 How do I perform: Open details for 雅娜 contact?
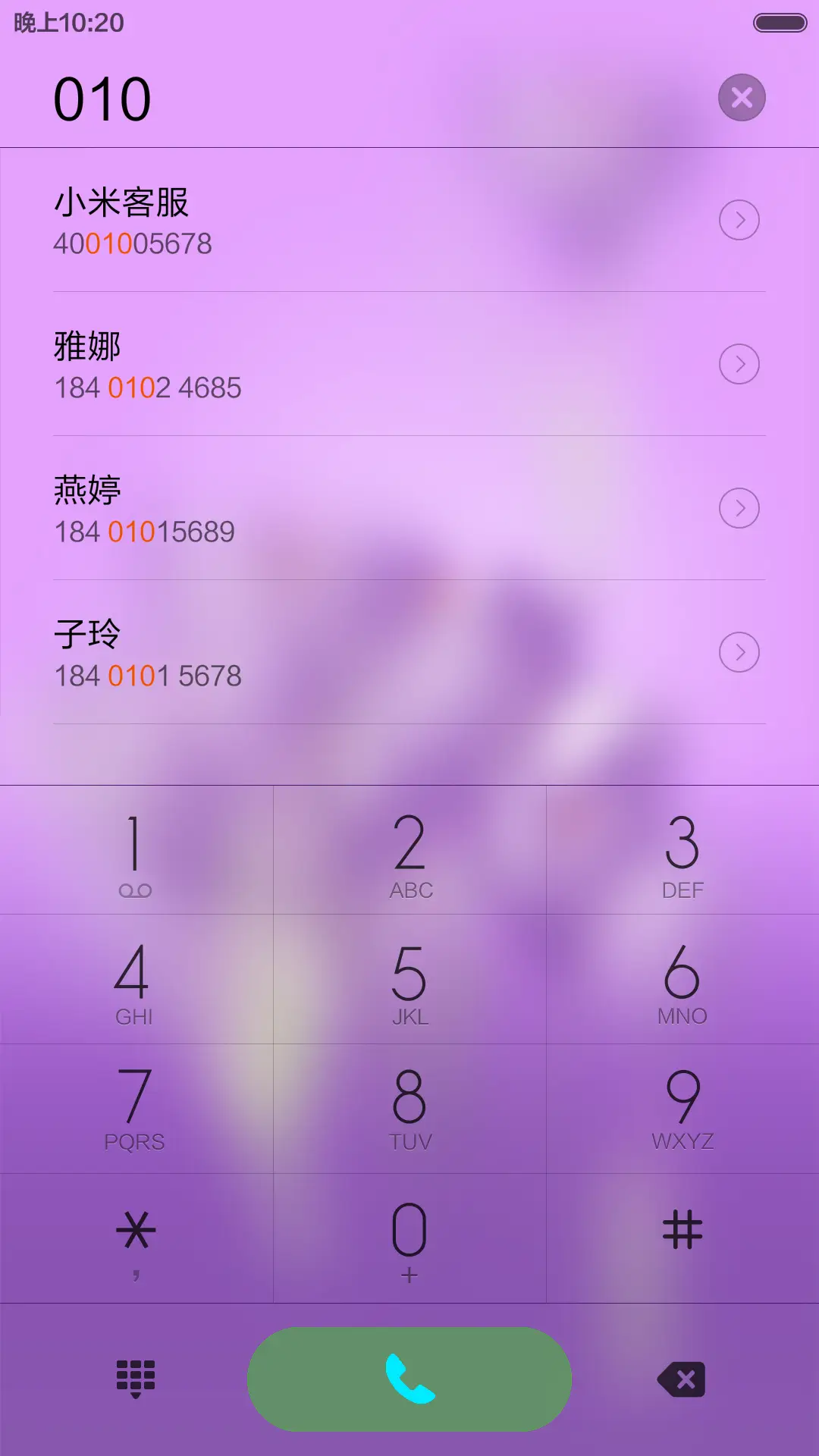click(x=739, y=364)
